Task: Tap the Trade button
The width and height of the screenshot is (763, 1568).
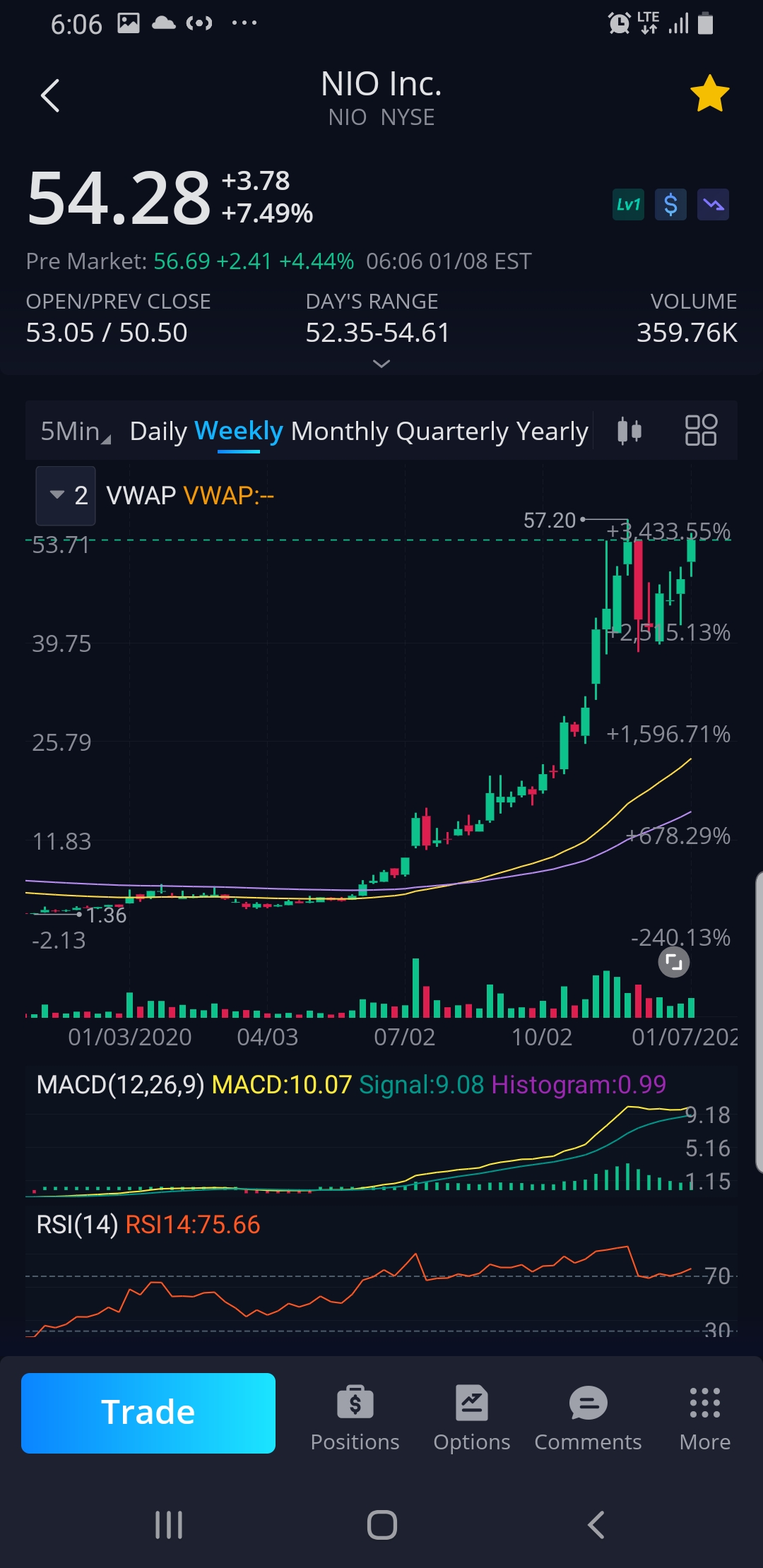Action: [148, 1413]
